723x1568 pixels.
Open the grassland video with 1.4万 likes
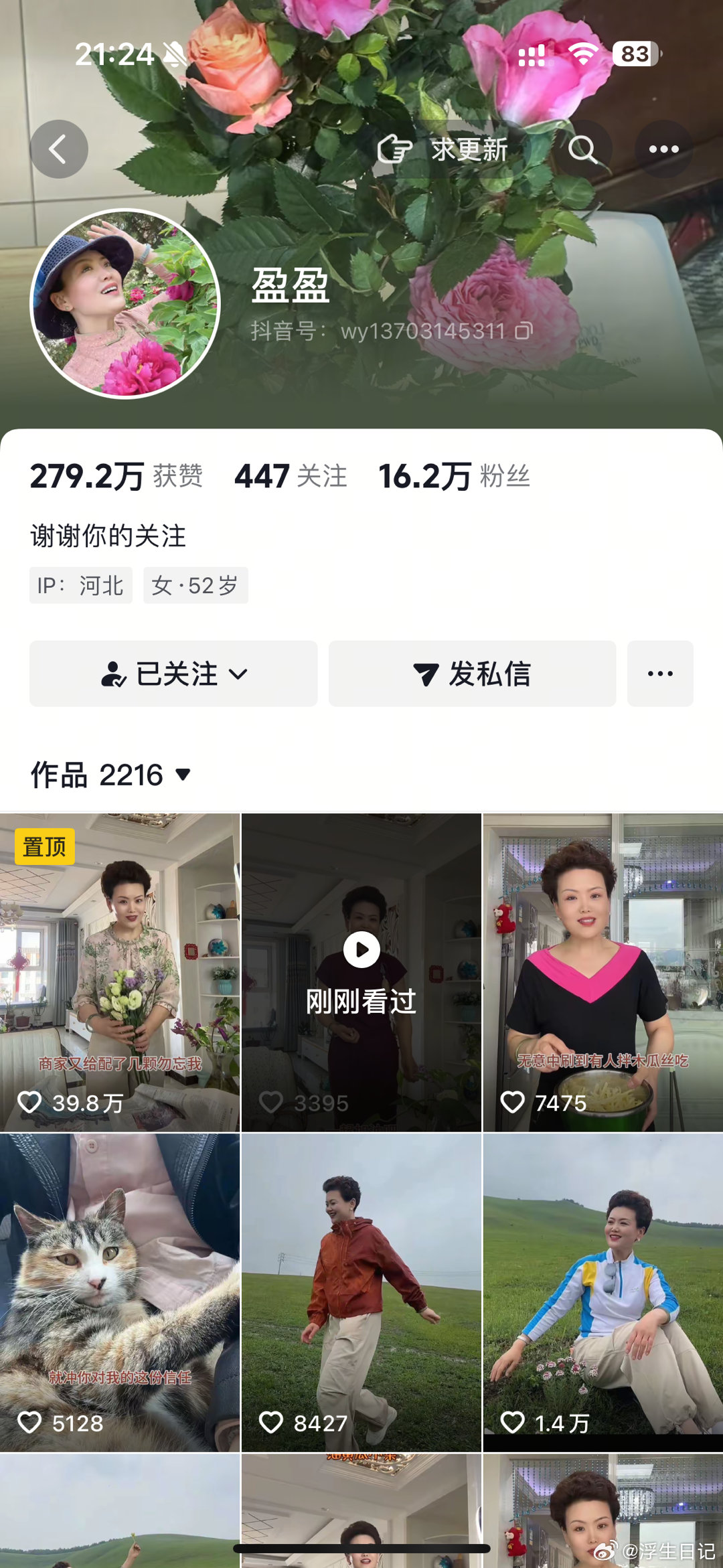click(x=602, y=1292)
